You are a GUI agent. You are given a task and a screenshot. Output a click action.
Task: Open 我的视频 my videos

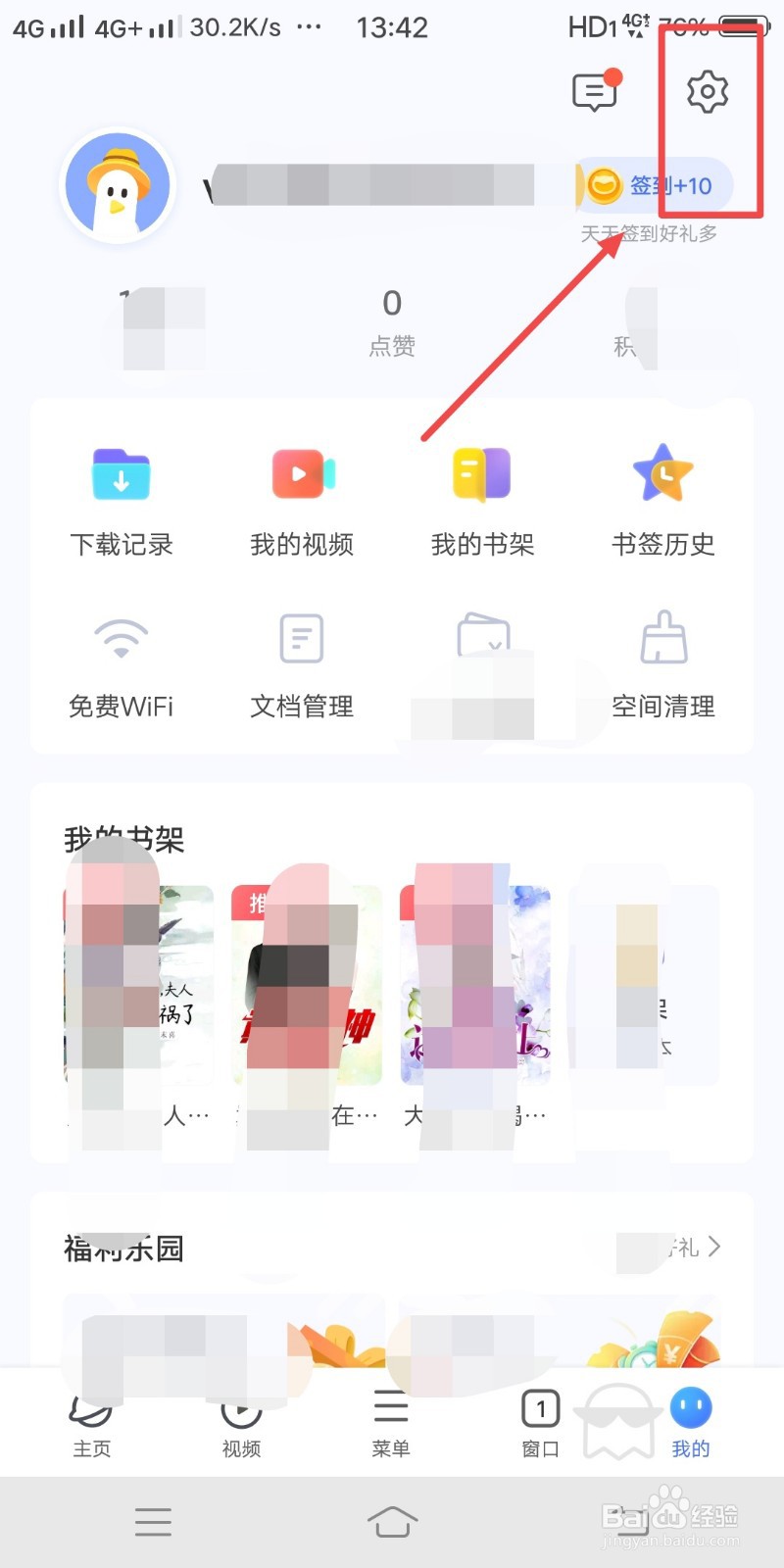[301, 490]
